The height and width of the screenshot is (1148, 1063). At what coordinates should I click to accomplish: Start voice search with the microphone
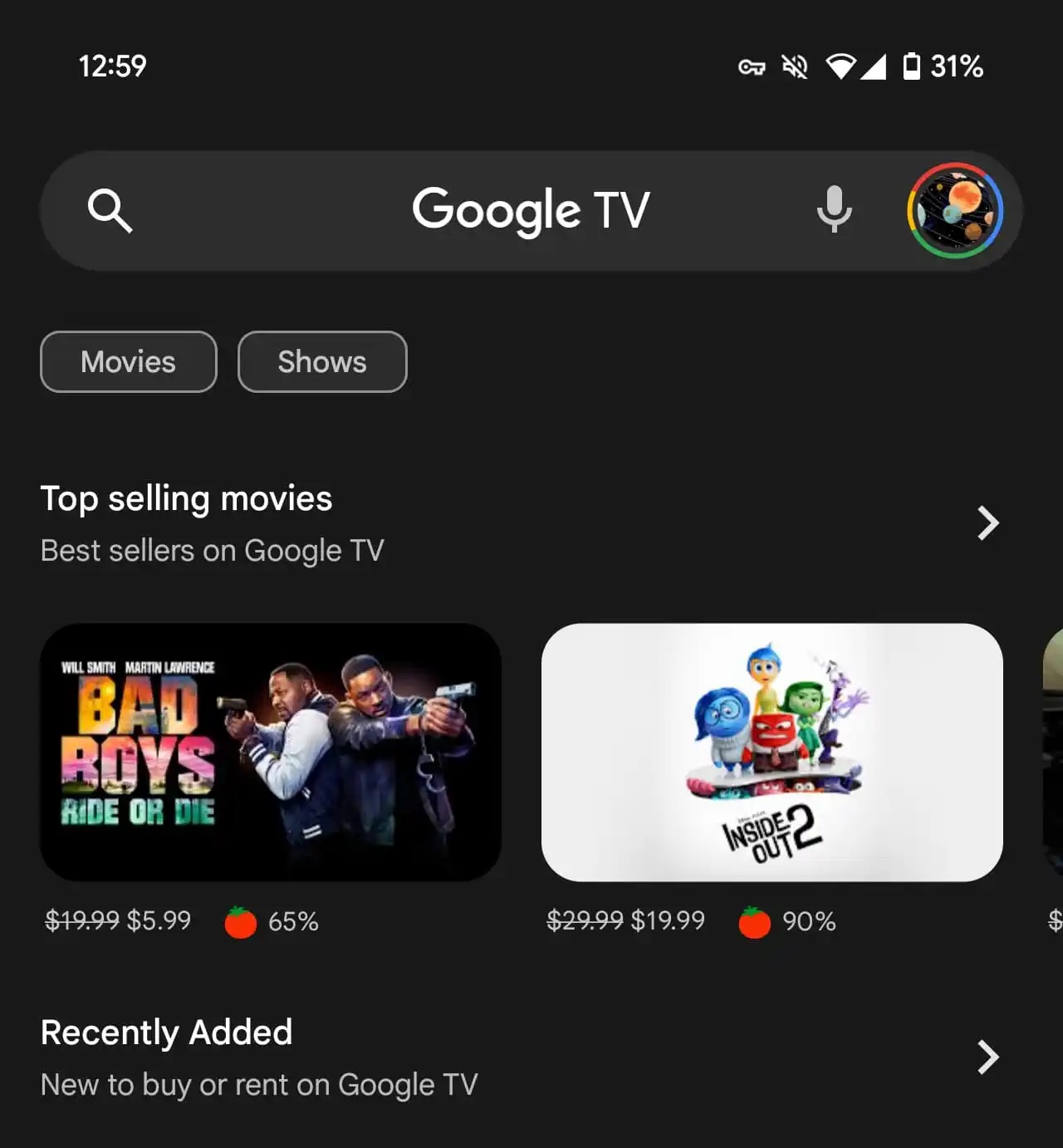point(834,209)
